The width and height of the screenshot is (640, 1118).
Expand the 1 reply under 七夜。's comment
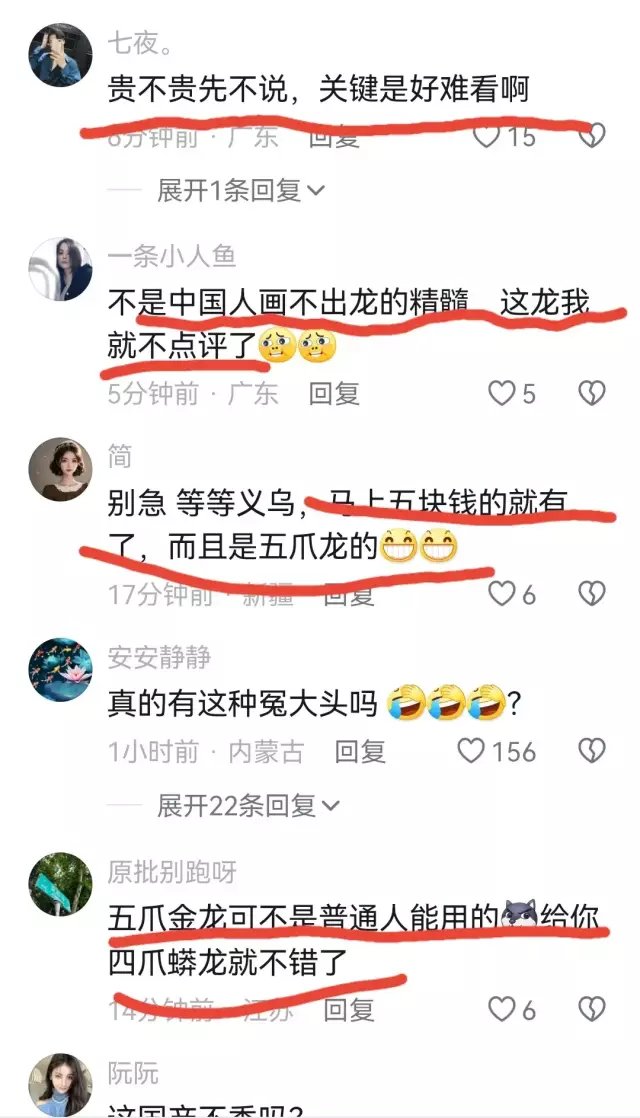point(240,190)
